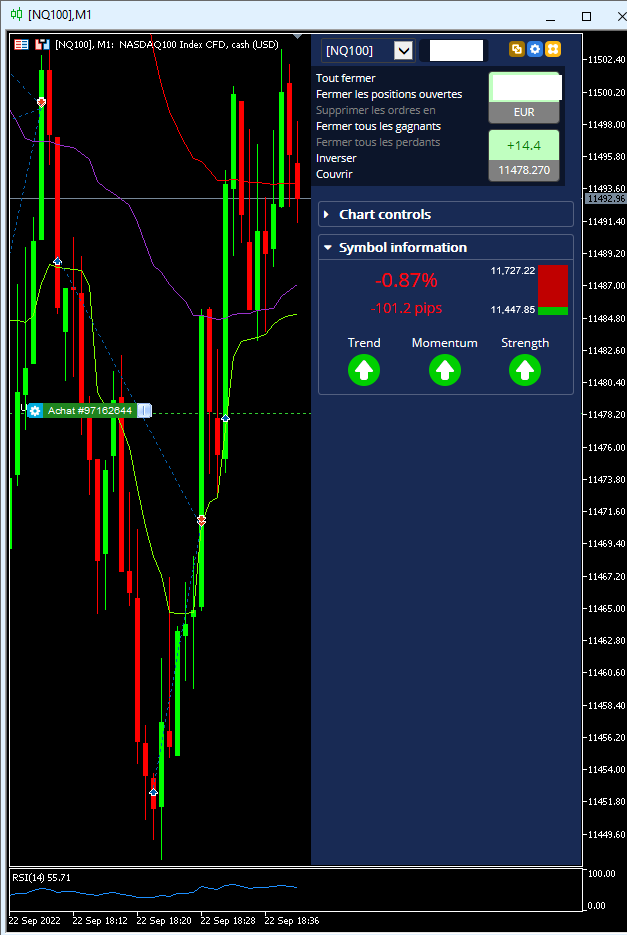This screenshot has height=935, width=627.
Task: Click the first yellow panel icon
Action: (x=517, y=49)
